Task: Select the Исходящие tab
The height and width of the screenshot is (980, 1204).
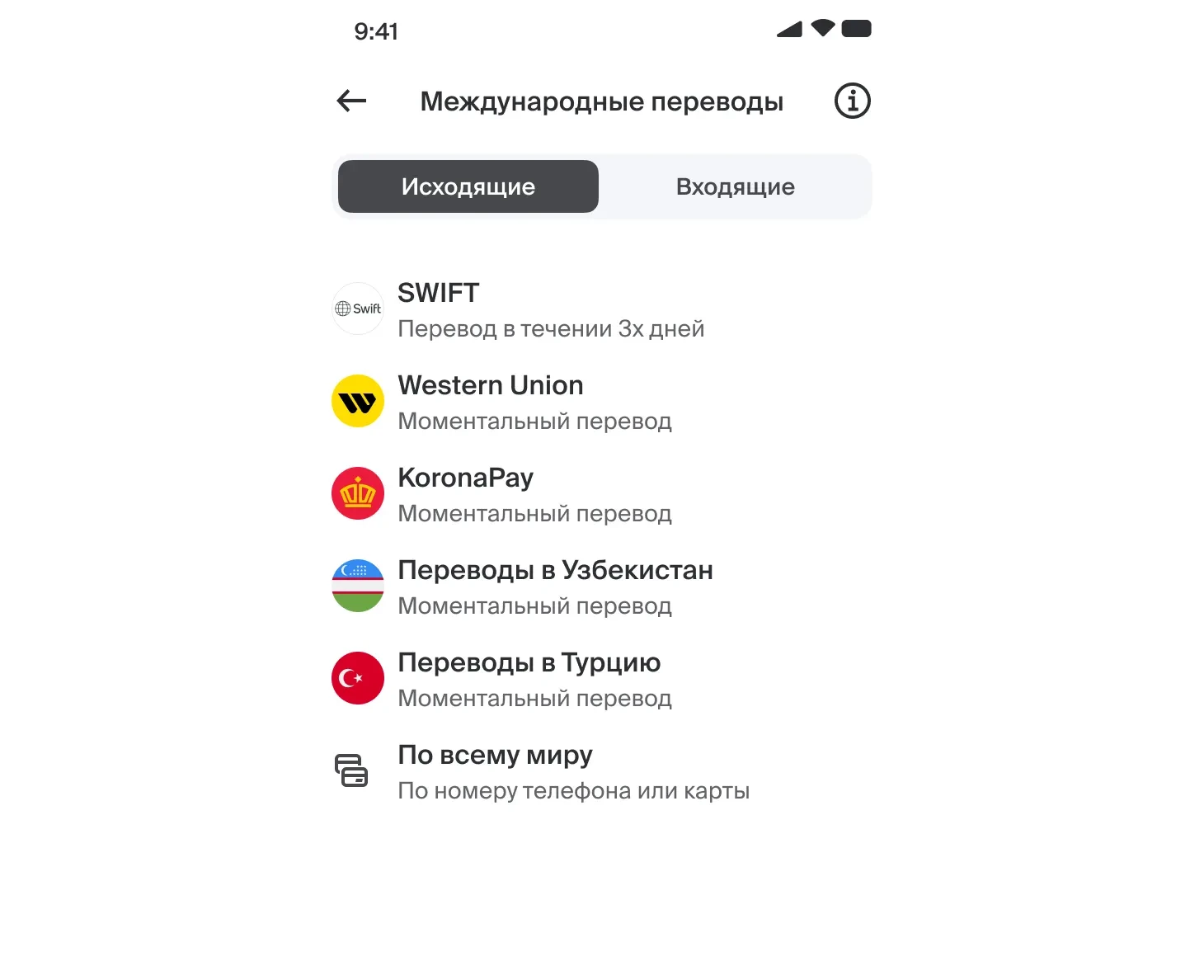Action: (468, 186)
